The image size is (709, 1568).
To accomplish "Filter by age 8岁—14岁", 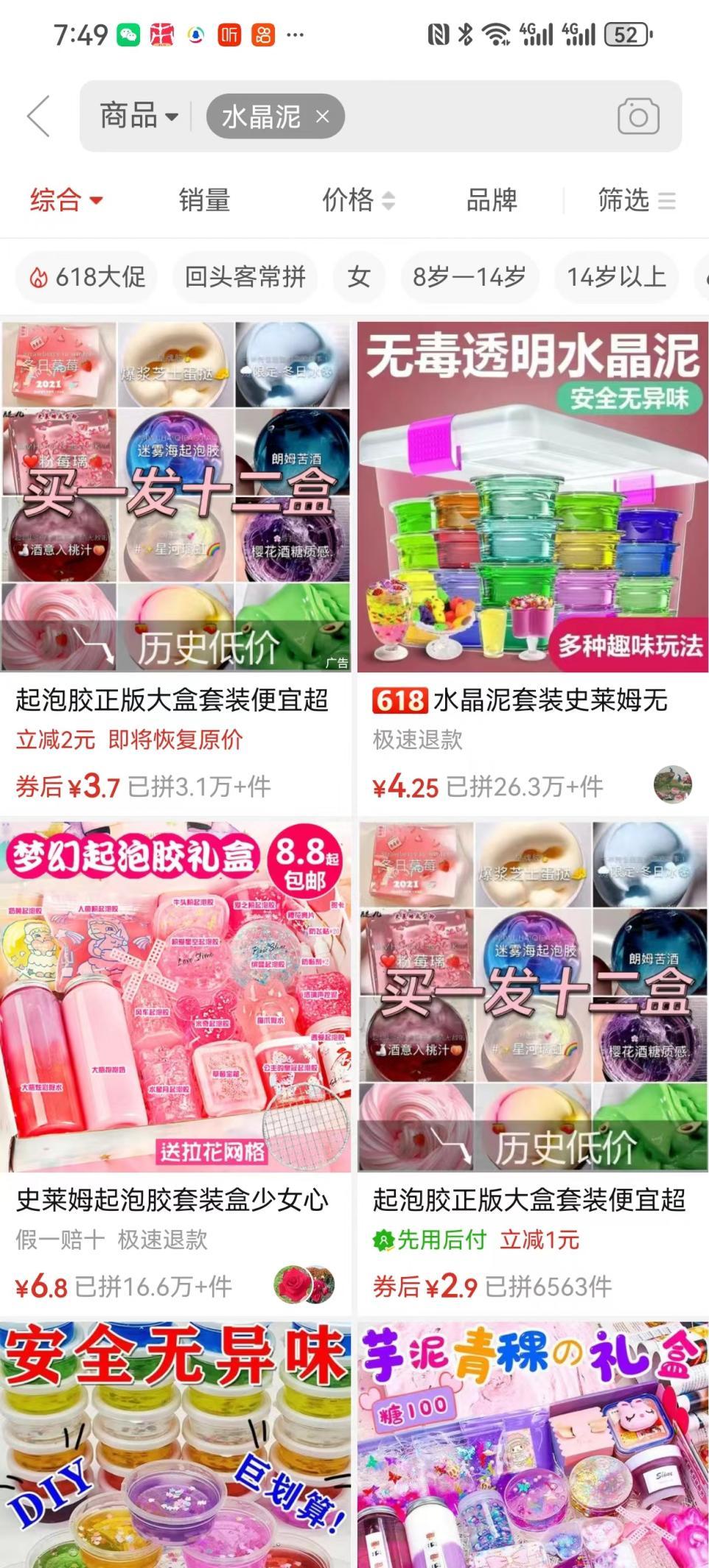I will 469,277.
